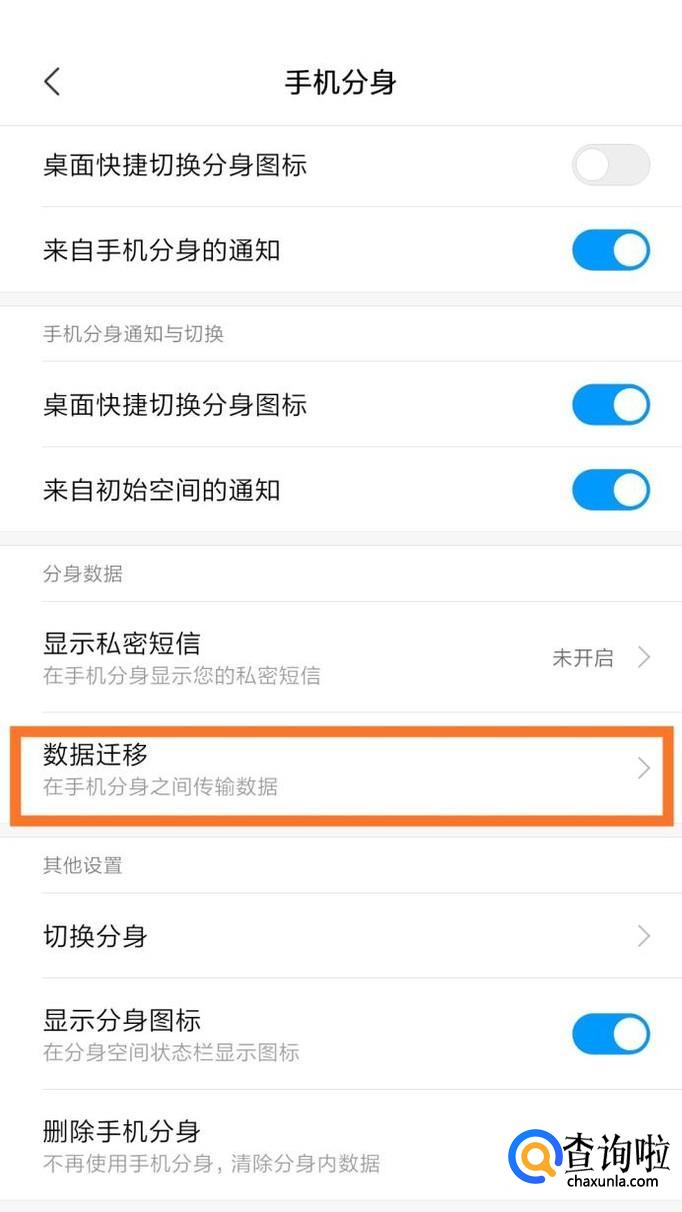
Task: Open the 切换分身 row
Action: click(341, 936)
